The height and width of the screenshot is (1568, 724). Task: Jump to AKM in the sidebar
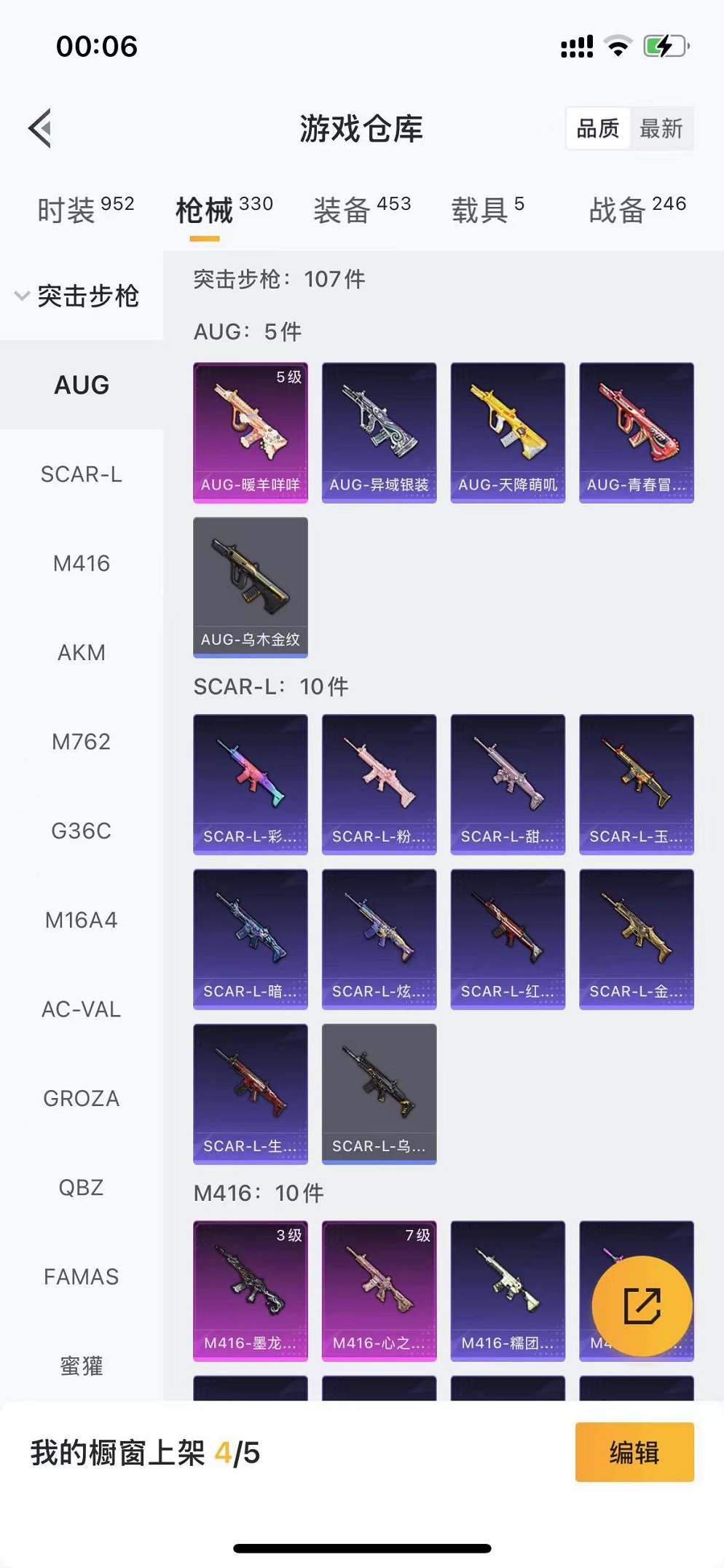81,653
